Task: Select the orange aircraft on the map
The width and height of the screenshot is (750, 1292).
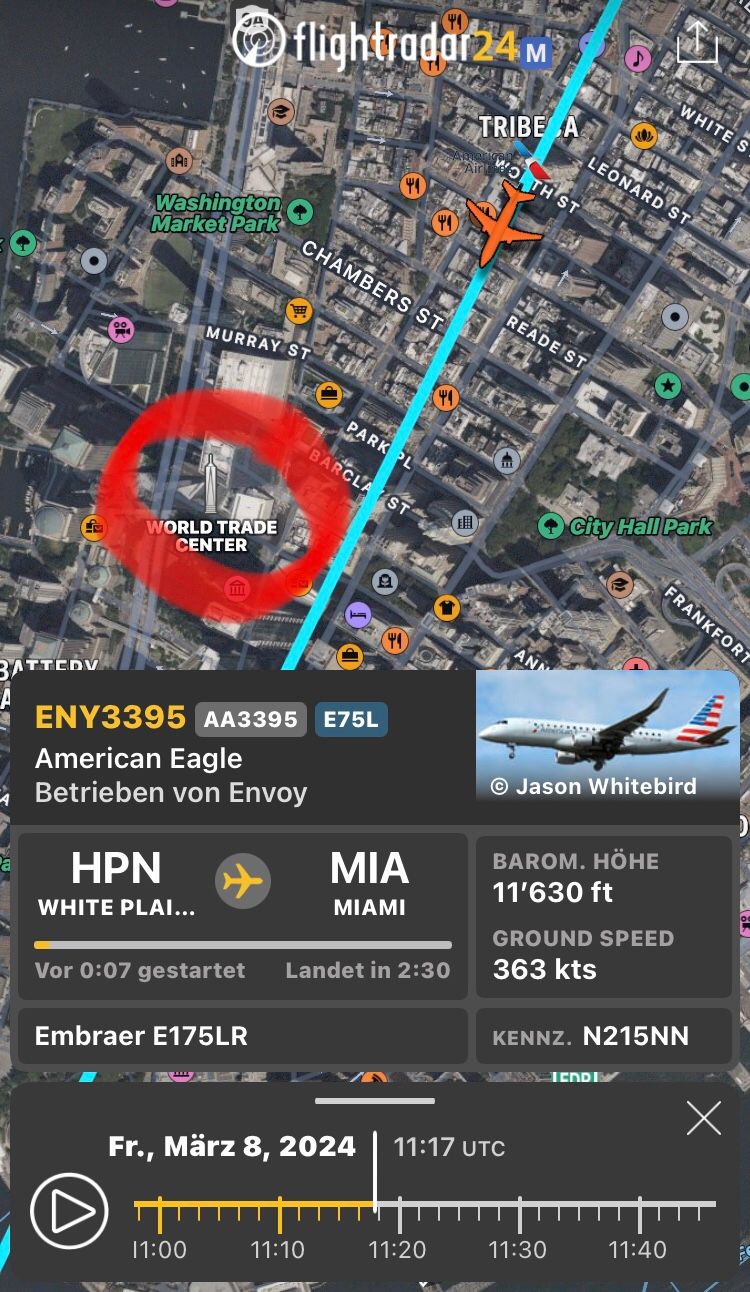Action: coord(501,218)
